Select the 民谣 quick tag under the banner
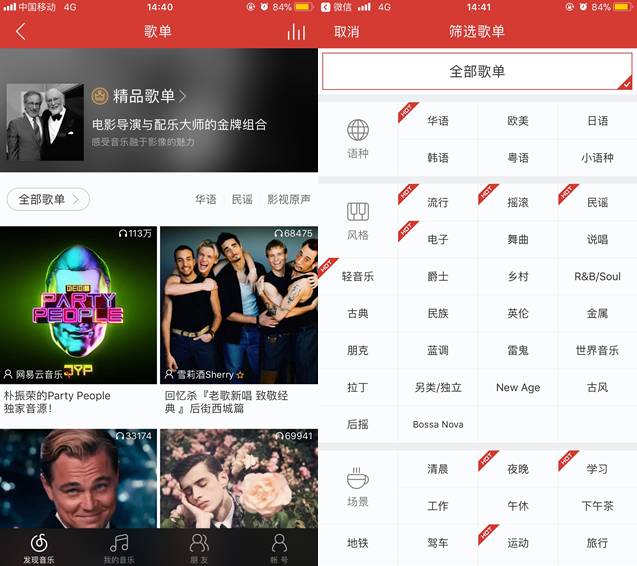This screenshot has width=637, height=566. 242,200
